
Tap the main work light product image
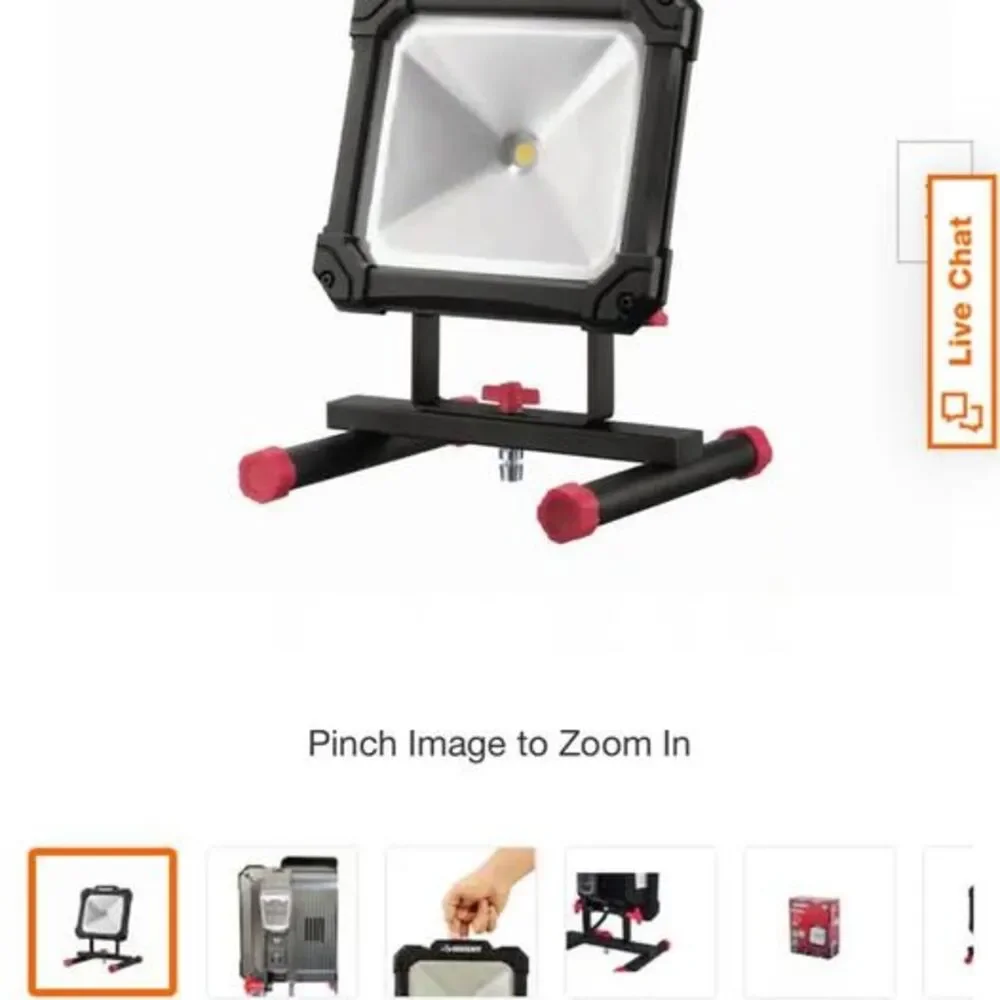coord(505,270)
